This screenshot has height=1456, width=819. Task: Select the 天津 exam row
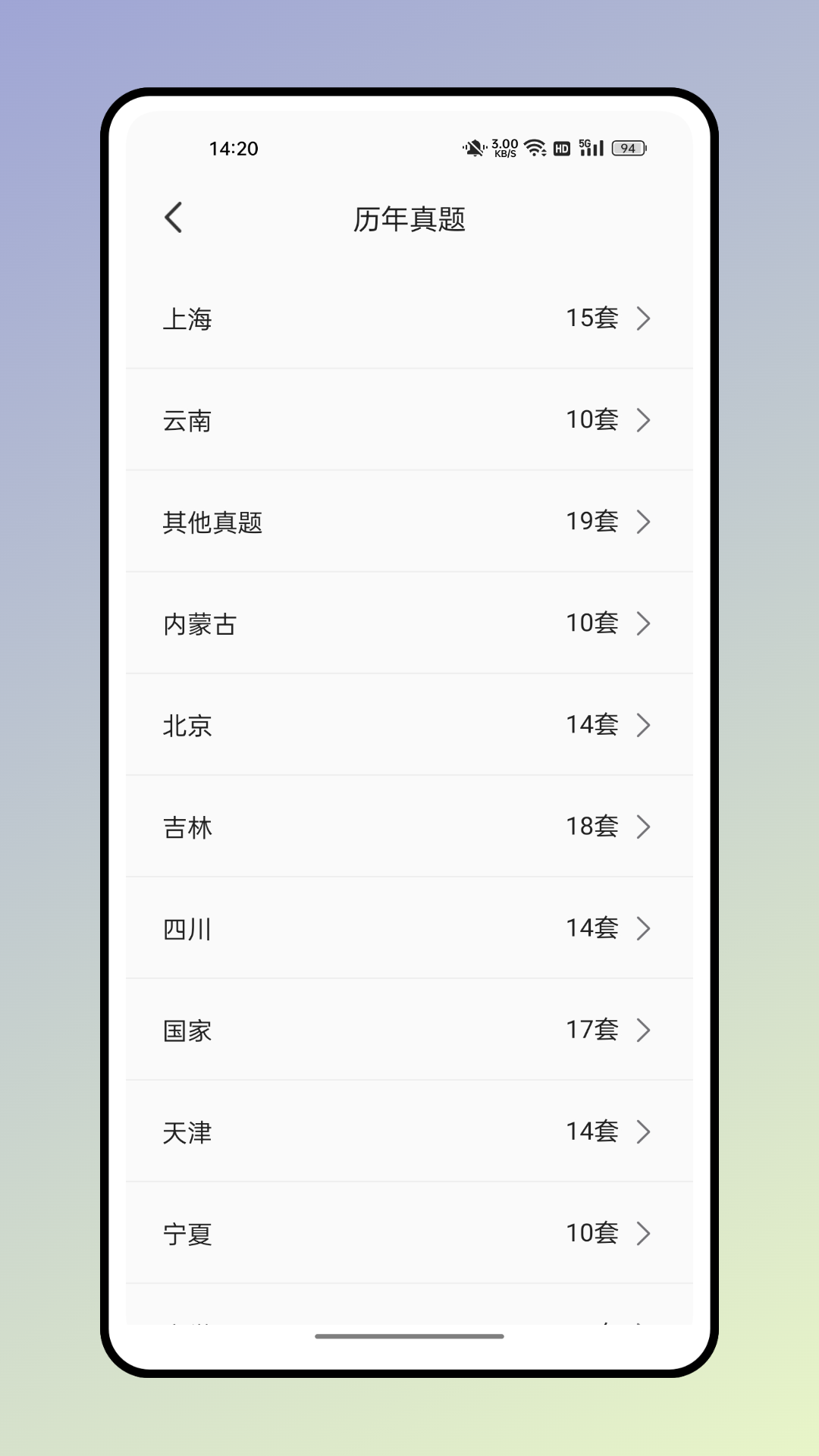[409, 1131]
